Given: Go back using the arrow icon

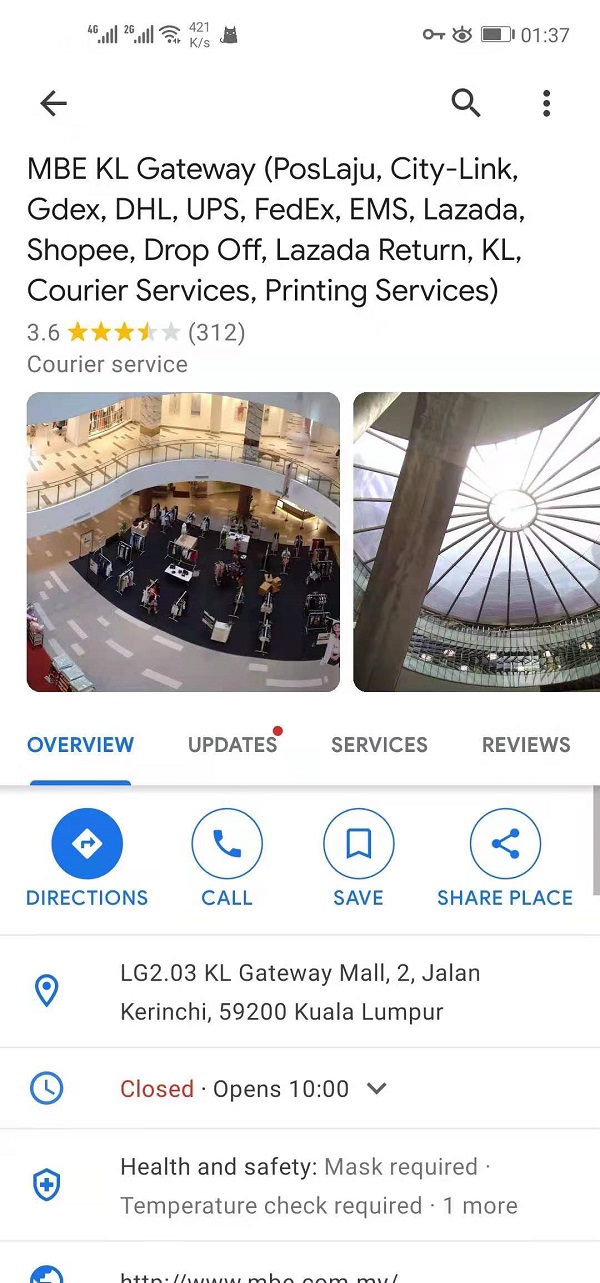Looking at the screenshot, I should 53,103.
